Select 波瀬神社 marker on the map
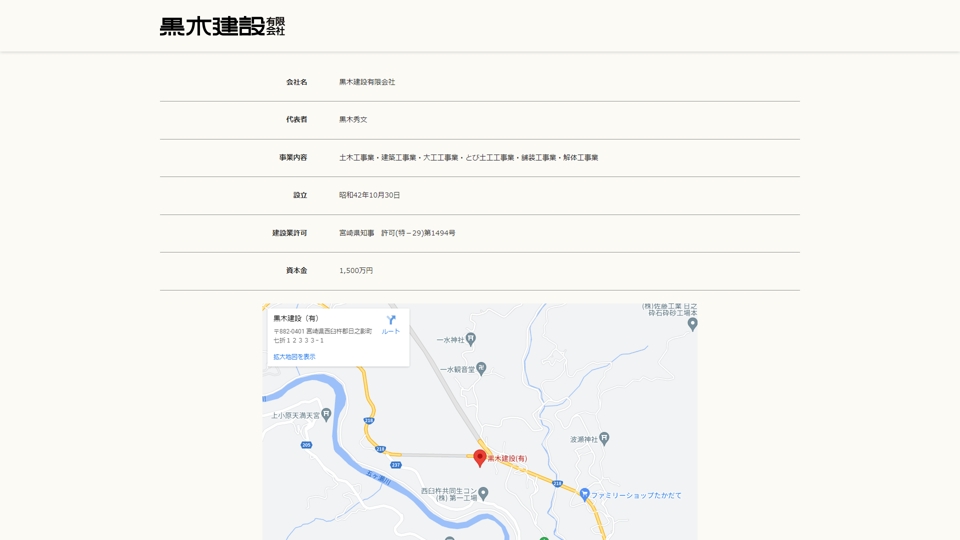960x540 pixels. pos(604,439)
